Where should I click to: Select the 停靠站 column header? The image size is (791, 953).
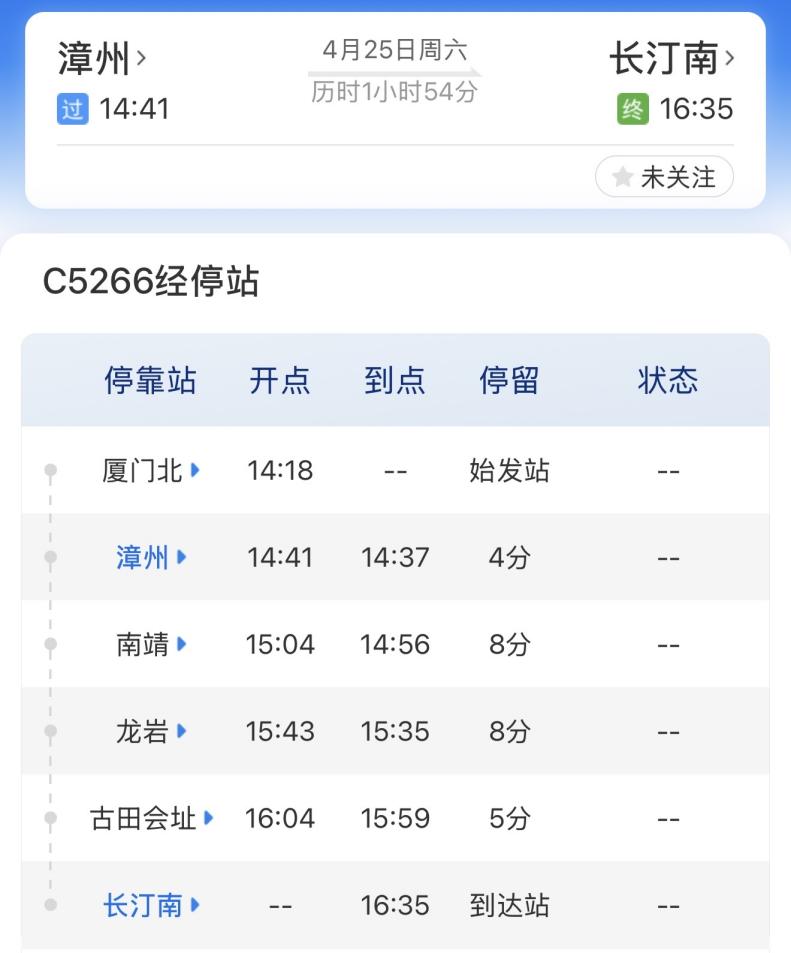151,380
